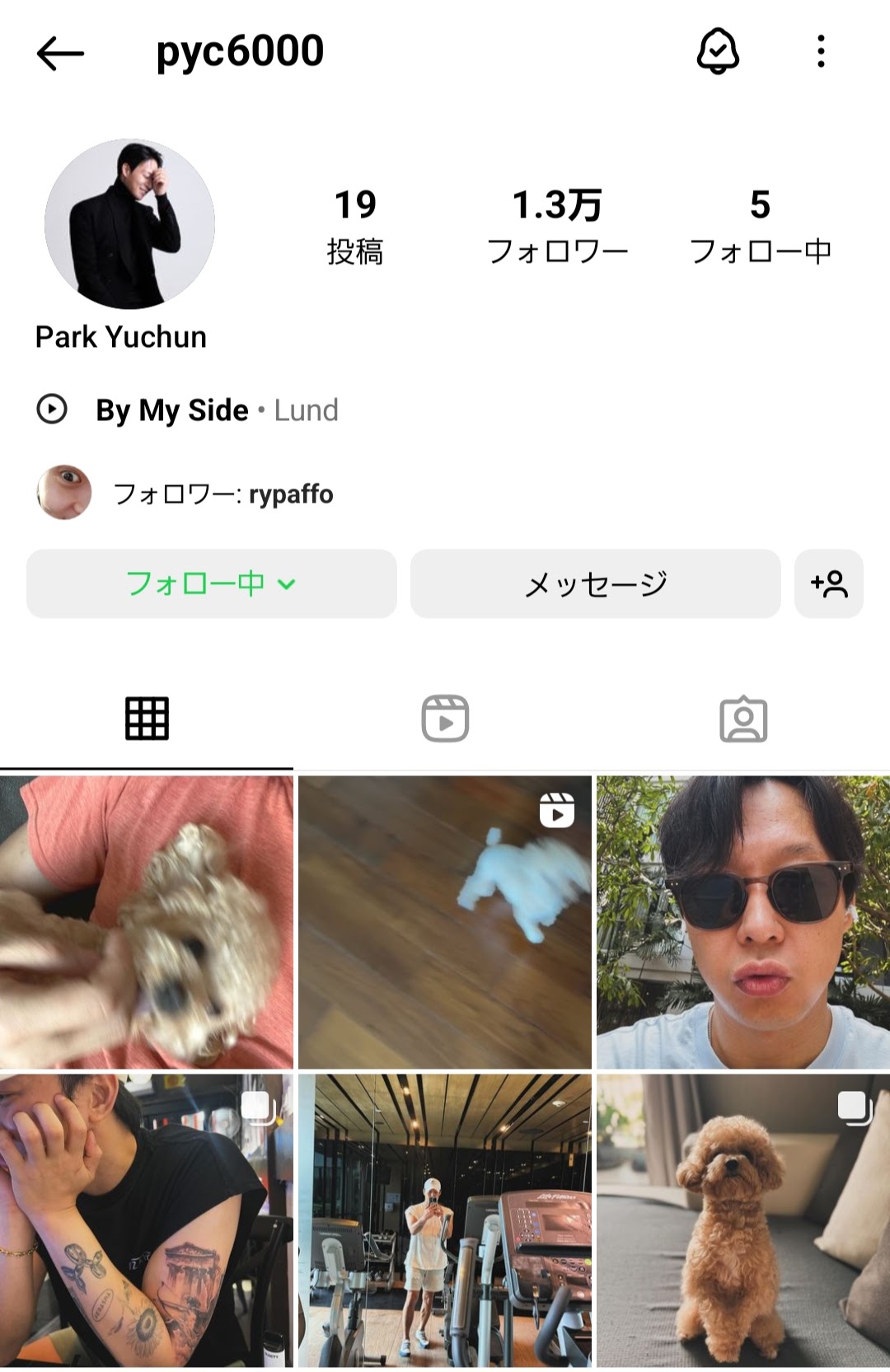Switch to the Reels tab
890x1372 pixels.
click(x=445, y=719)
